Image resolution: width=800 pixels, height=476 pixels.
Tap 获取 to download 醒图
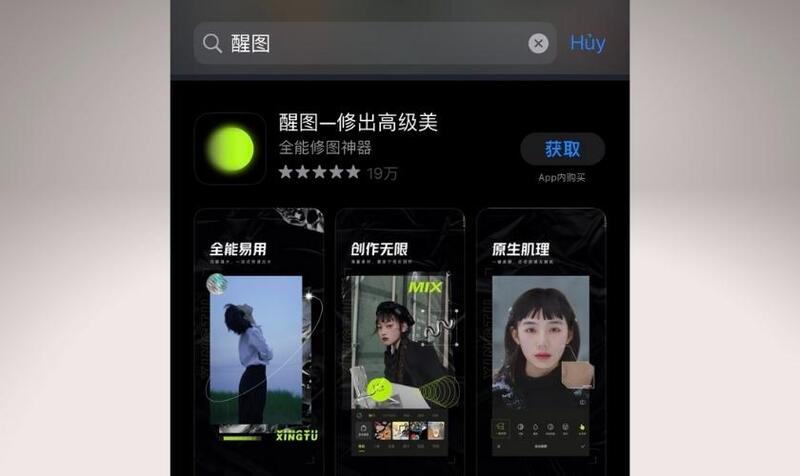pyautogui.click(x=562, y=149)
